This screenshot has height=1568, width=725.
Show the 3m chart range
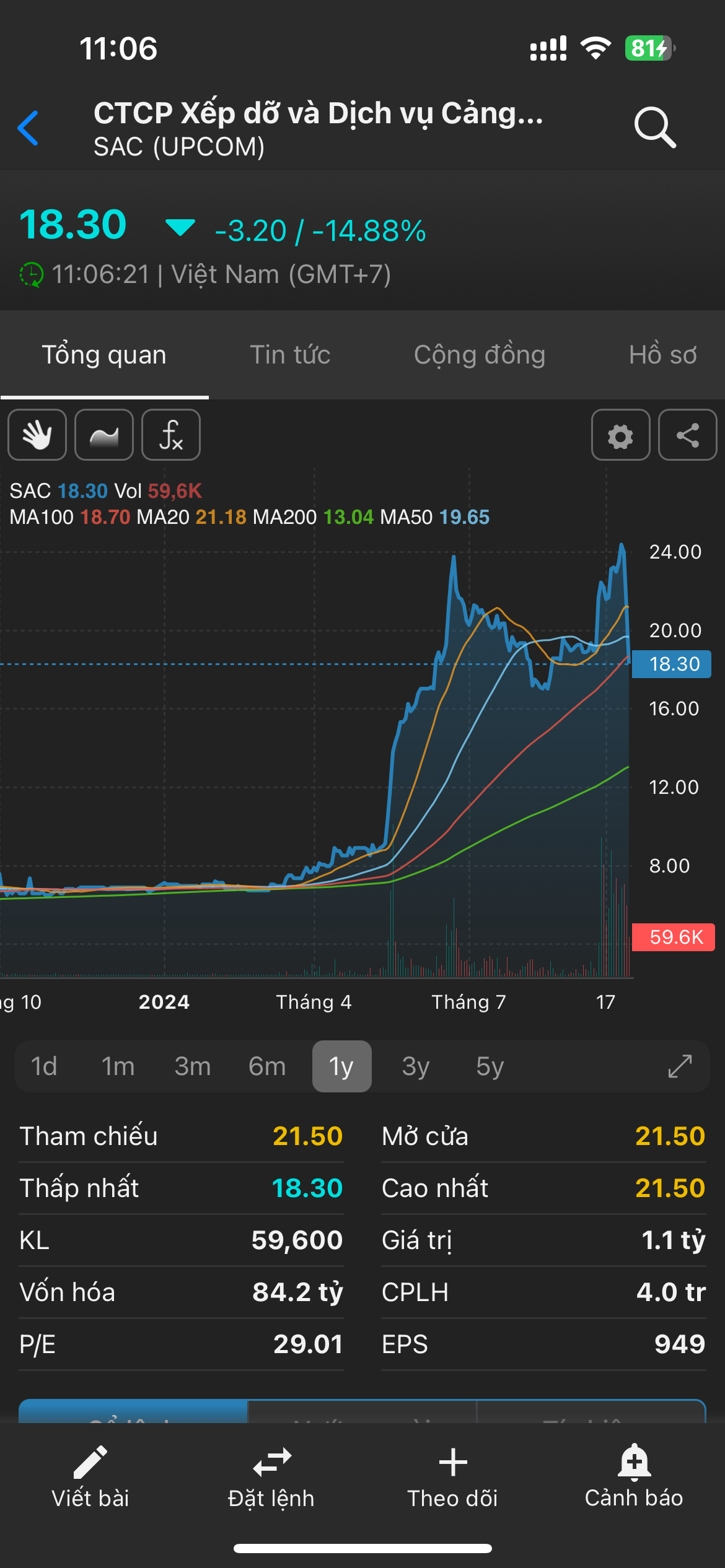coord(193,1066)
